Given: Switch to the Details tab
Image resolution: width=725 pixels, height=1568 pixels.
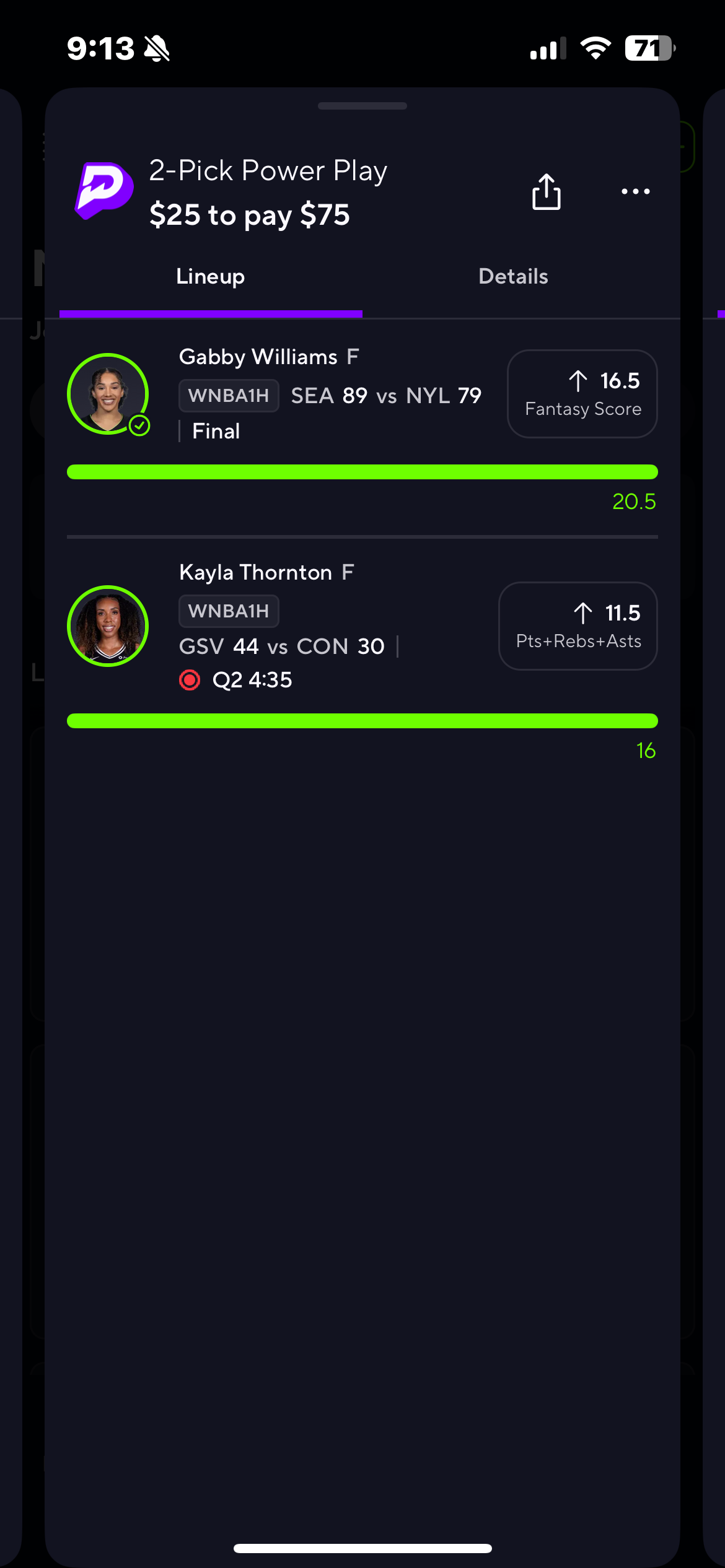Looking at the screenshot, I should pyautogui.click(x=513, y=276).
